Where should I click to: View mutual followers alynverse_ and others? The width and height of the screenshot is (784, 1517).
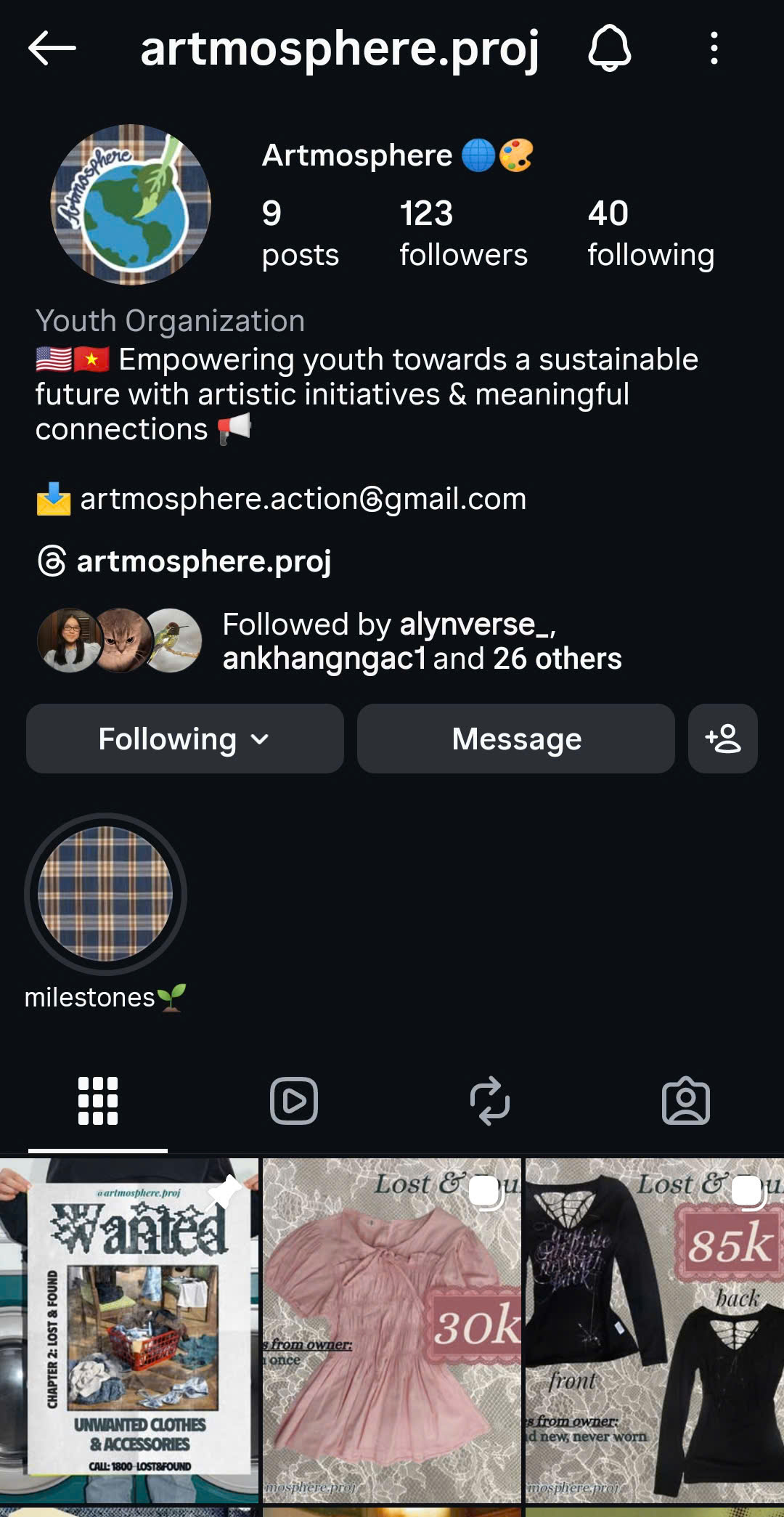coord(421,641)
